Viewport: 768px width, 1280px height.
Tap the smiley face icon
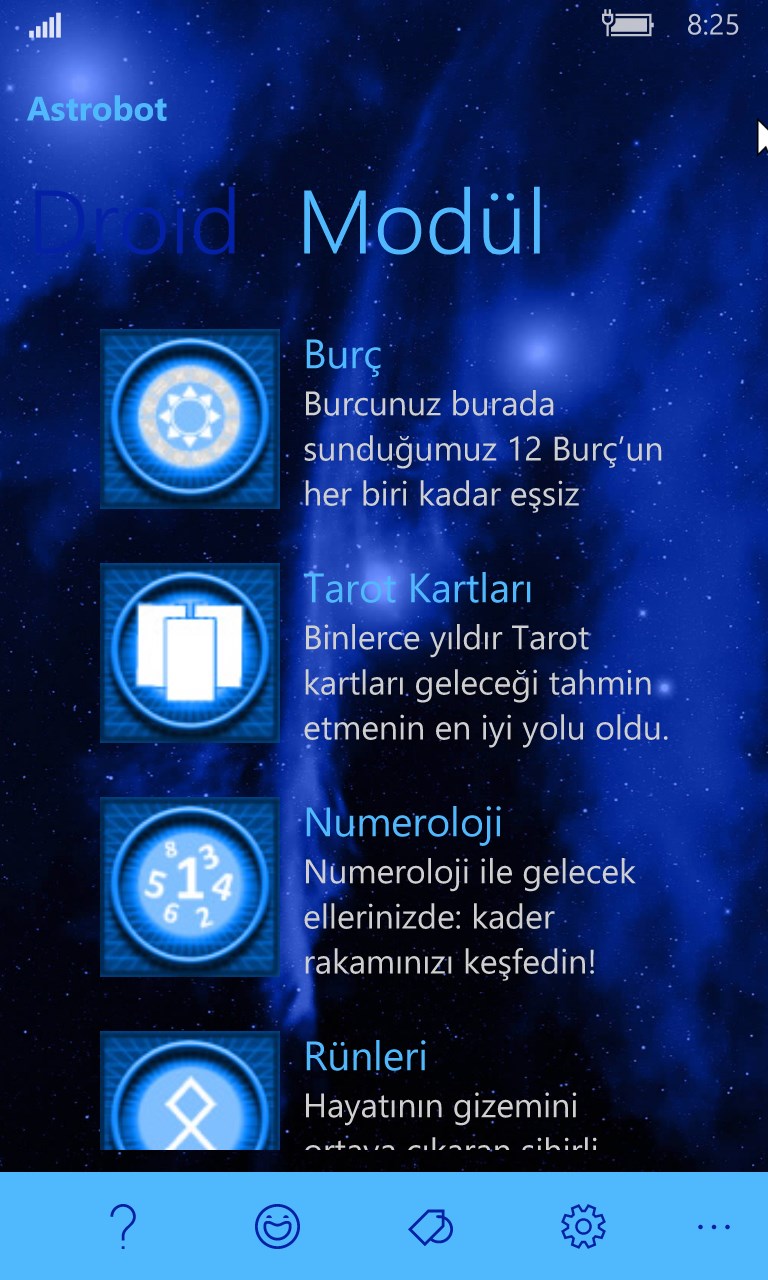(277, 1226)
